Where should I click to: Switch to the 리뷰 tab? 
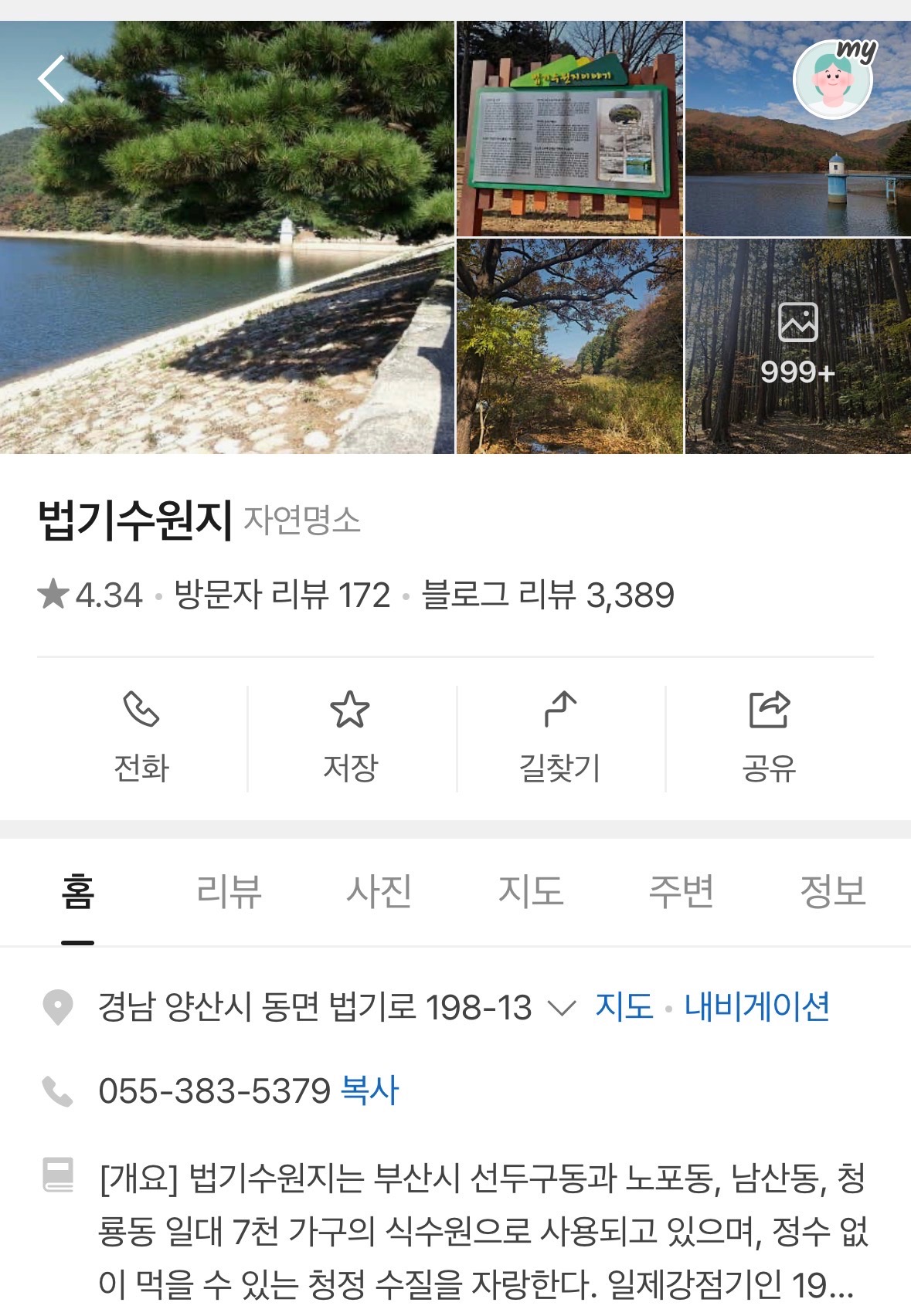[x=229, y=892]
